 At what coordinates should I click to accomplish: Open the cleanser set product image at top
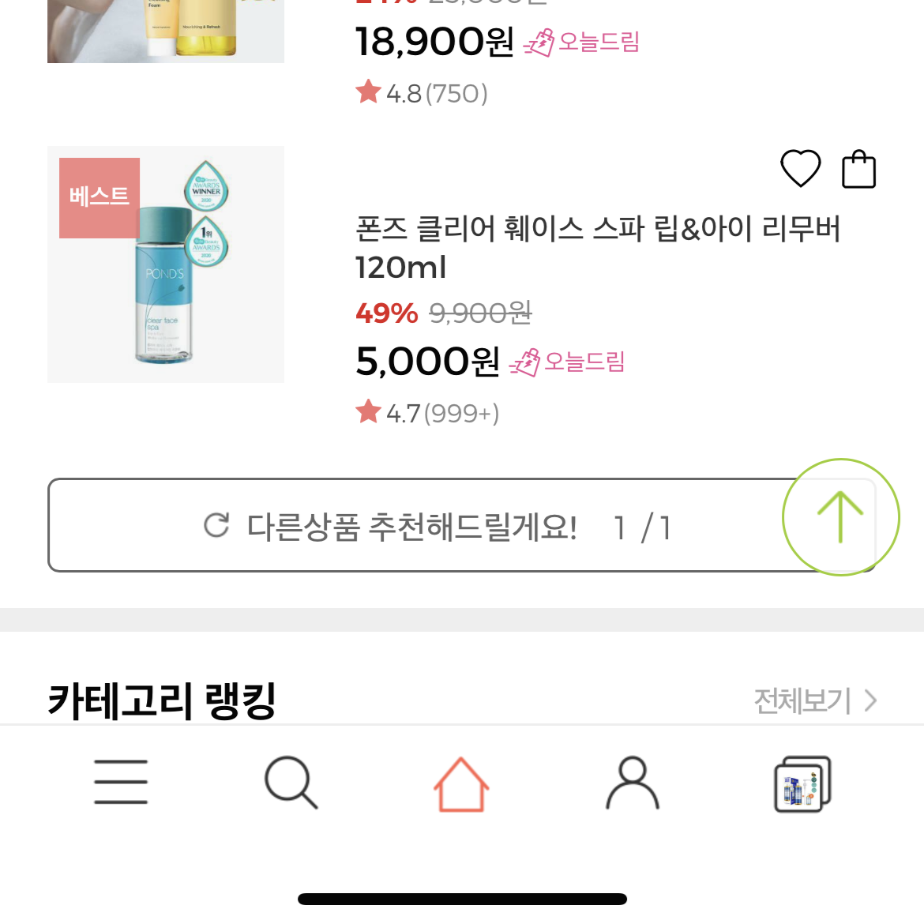pos(166,30)
